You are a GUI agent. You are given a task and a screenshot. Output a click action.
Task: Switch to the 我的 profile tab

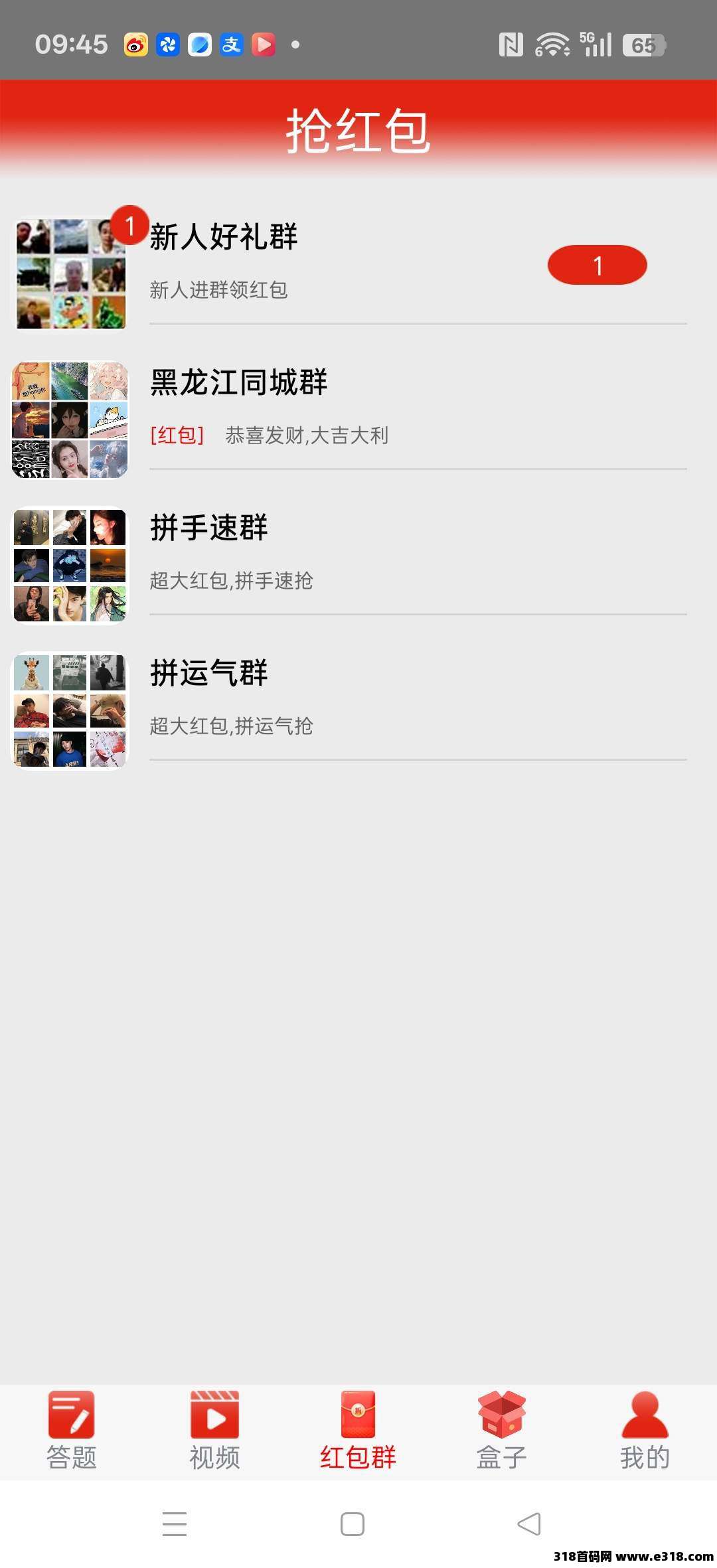pos(645,1431)
